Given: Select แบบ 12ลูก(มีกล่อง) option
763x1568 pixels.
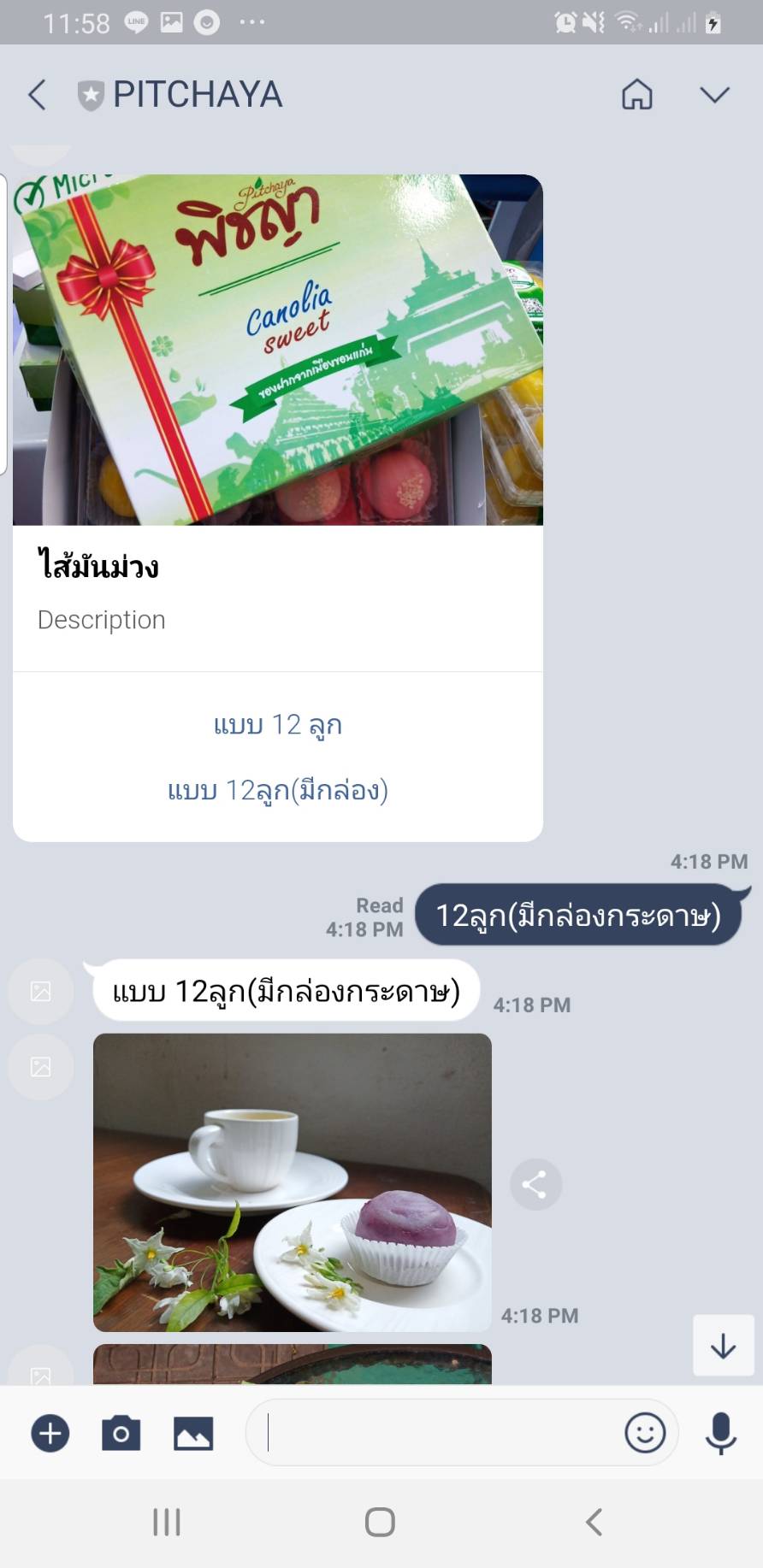Looking at the screenshot, I should point(278,790).
